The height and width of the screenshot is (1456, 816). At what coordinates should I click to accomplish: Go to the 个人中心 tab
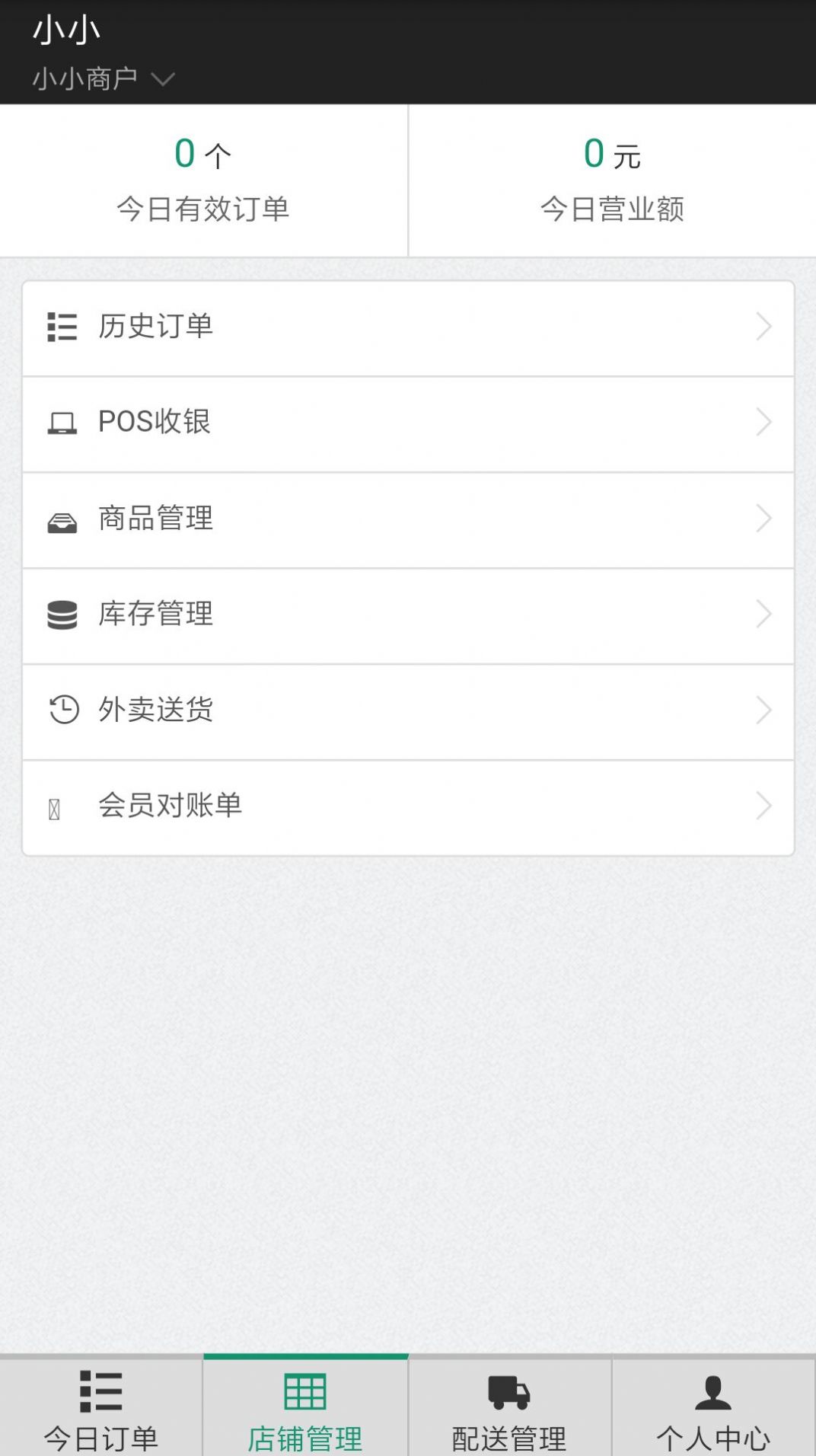tap(713, 1407)
